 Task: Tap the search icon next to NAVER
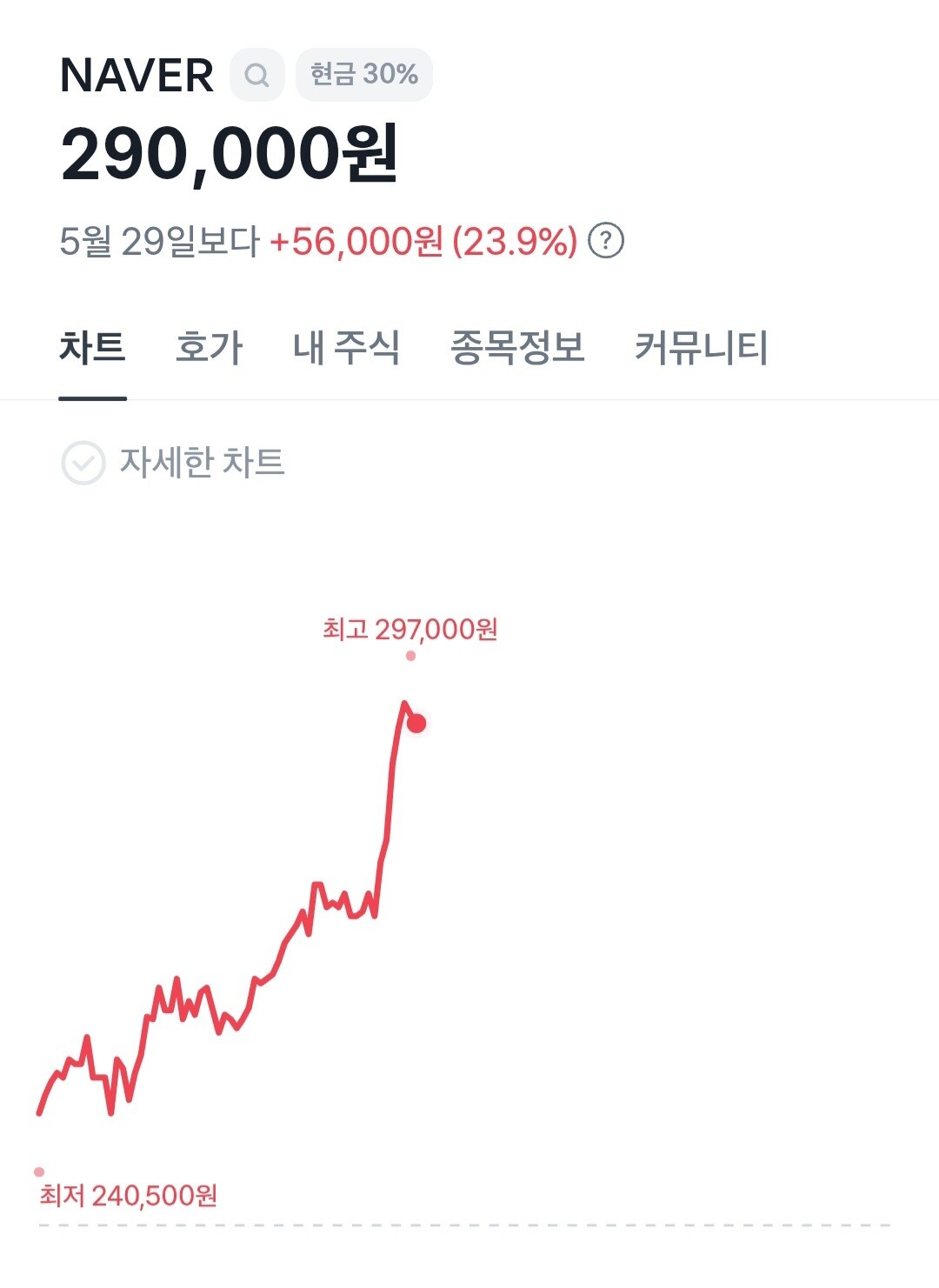tap(256, 75)
